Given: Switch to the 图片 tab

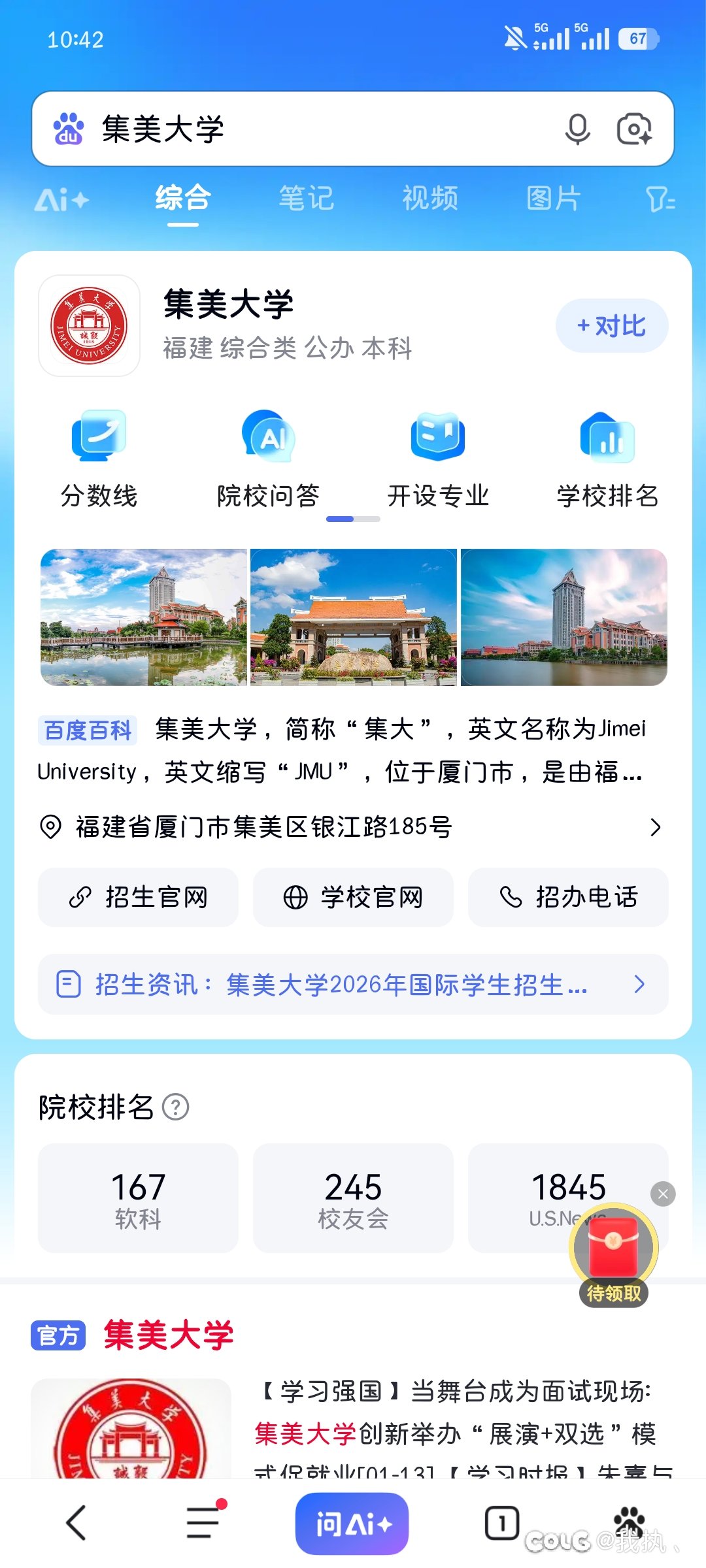Looking at the screenshot, I should 553,198.
